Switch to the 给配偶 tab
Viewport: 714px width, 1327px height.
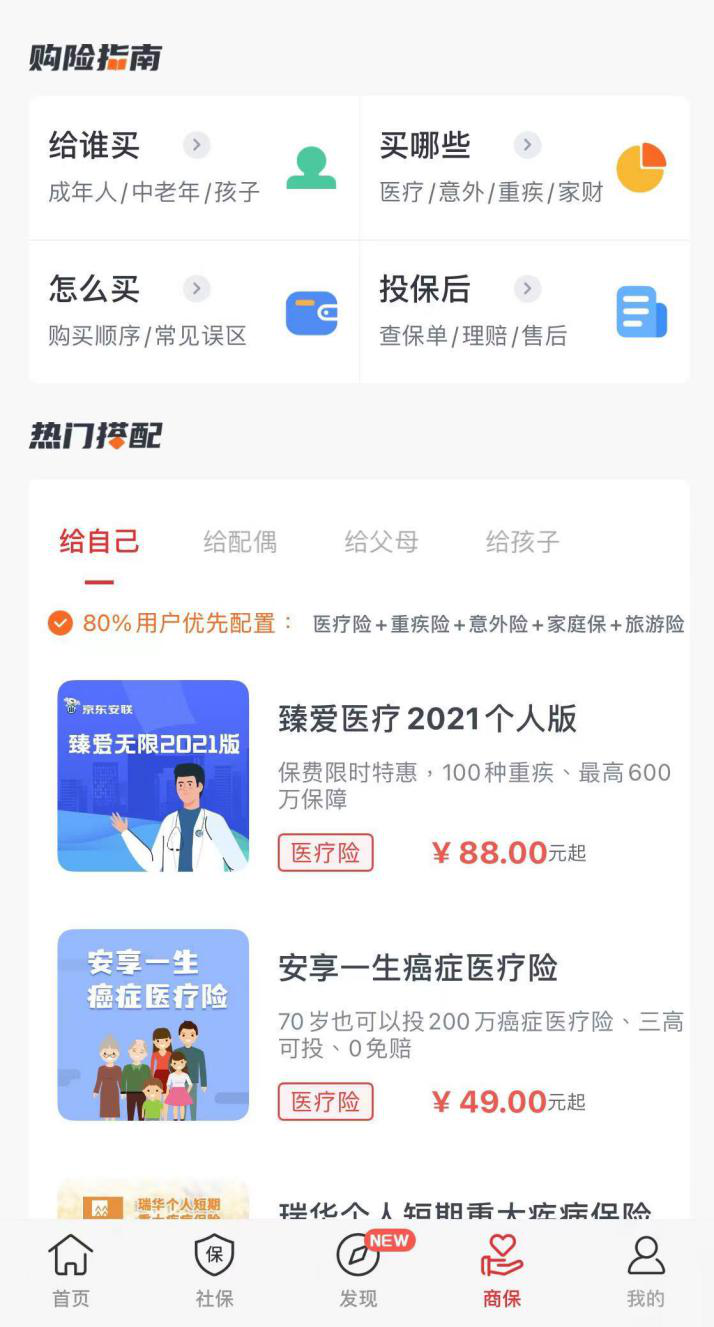pos(240,542)
